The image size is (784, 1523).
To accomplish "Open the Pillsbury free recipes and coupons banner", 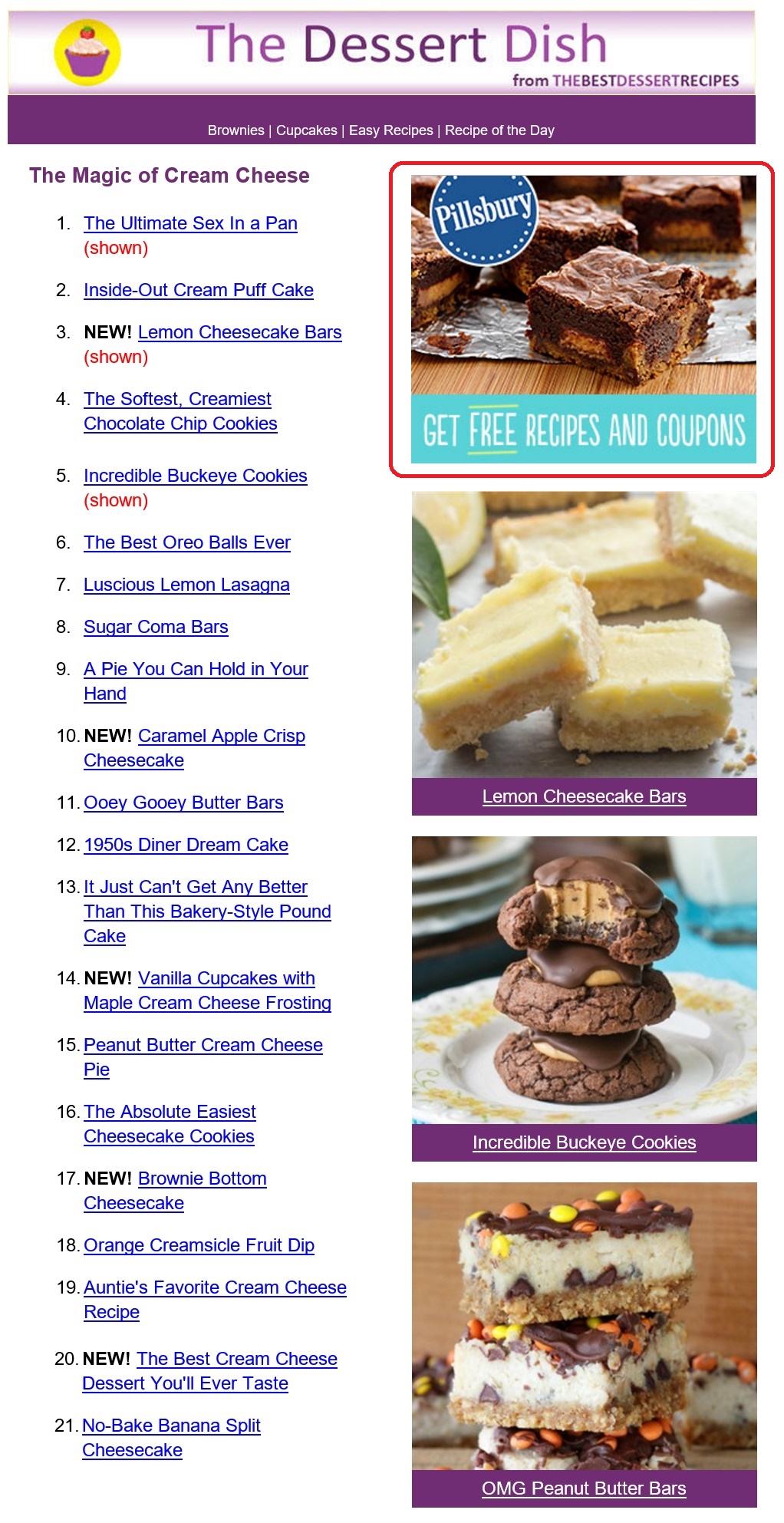I will click(x=583, y=319).
